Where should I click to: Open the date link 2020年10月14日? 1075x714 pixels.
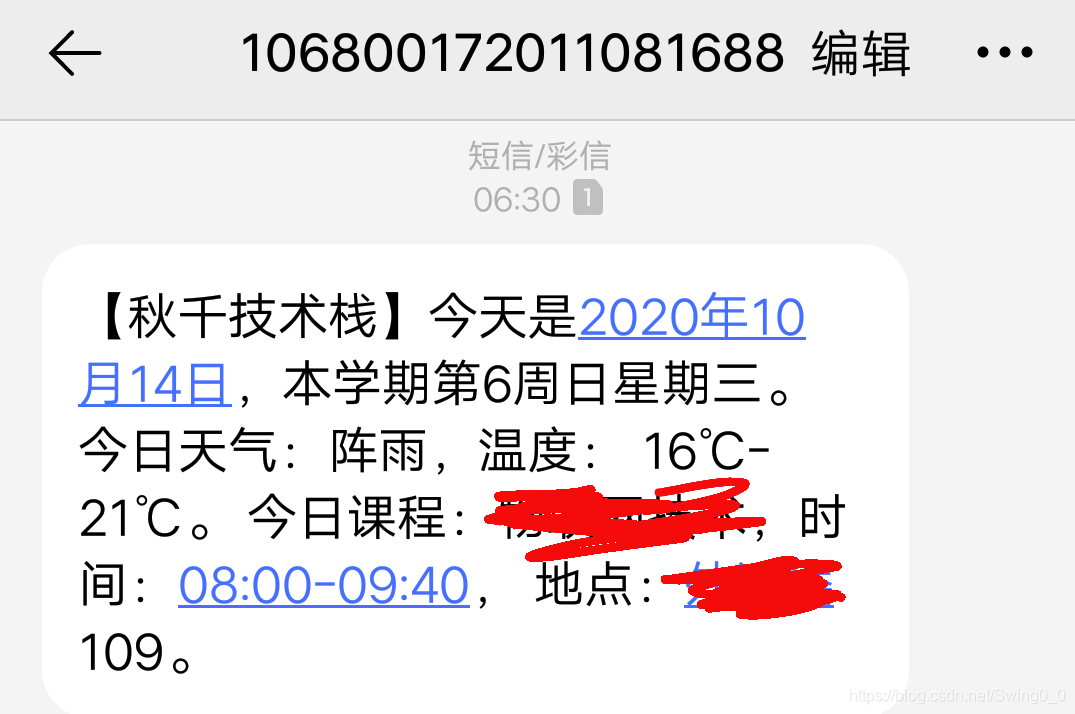691,319
